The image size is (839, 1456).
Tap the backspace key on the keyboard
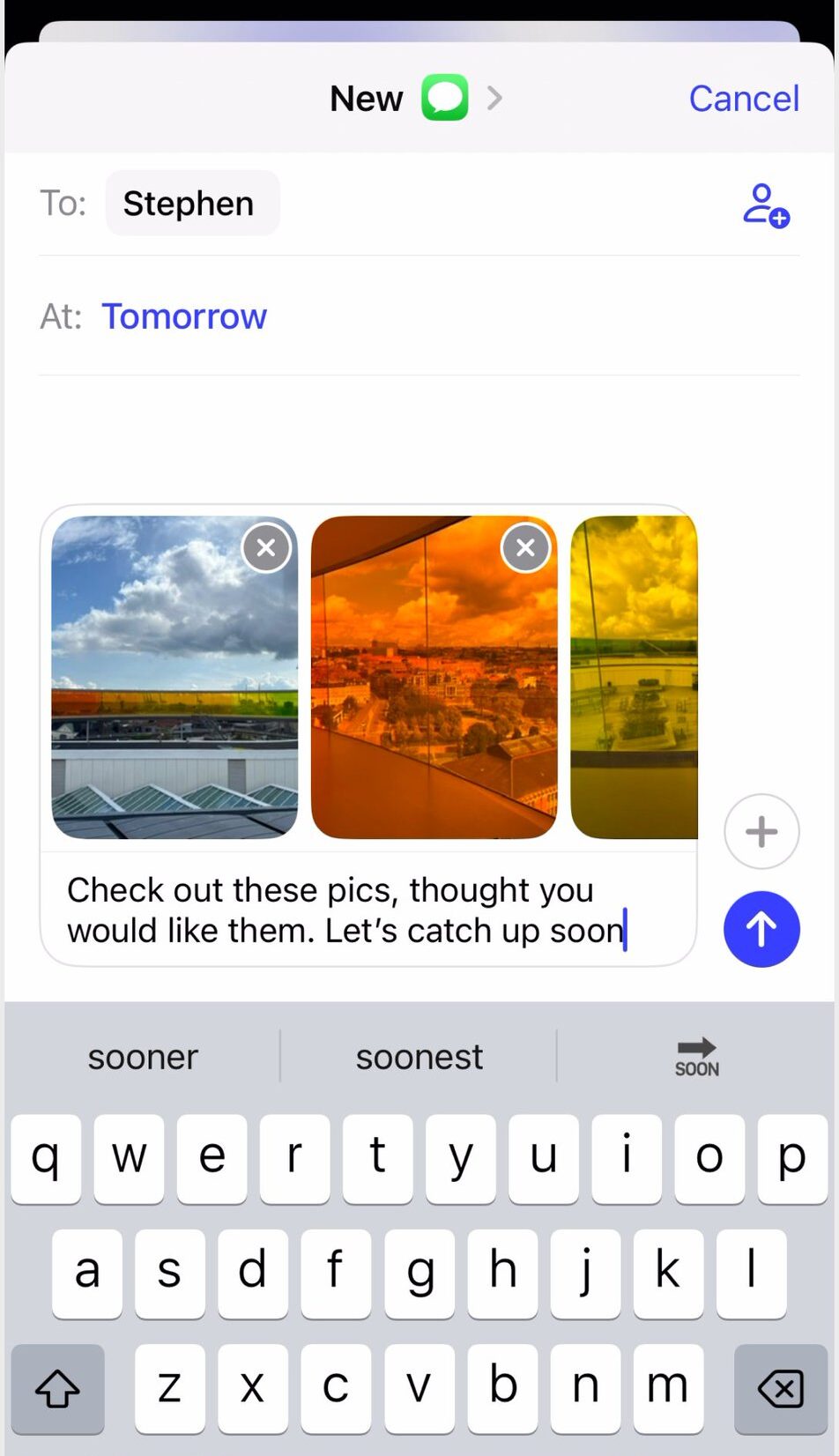(x=780, y=1389)
